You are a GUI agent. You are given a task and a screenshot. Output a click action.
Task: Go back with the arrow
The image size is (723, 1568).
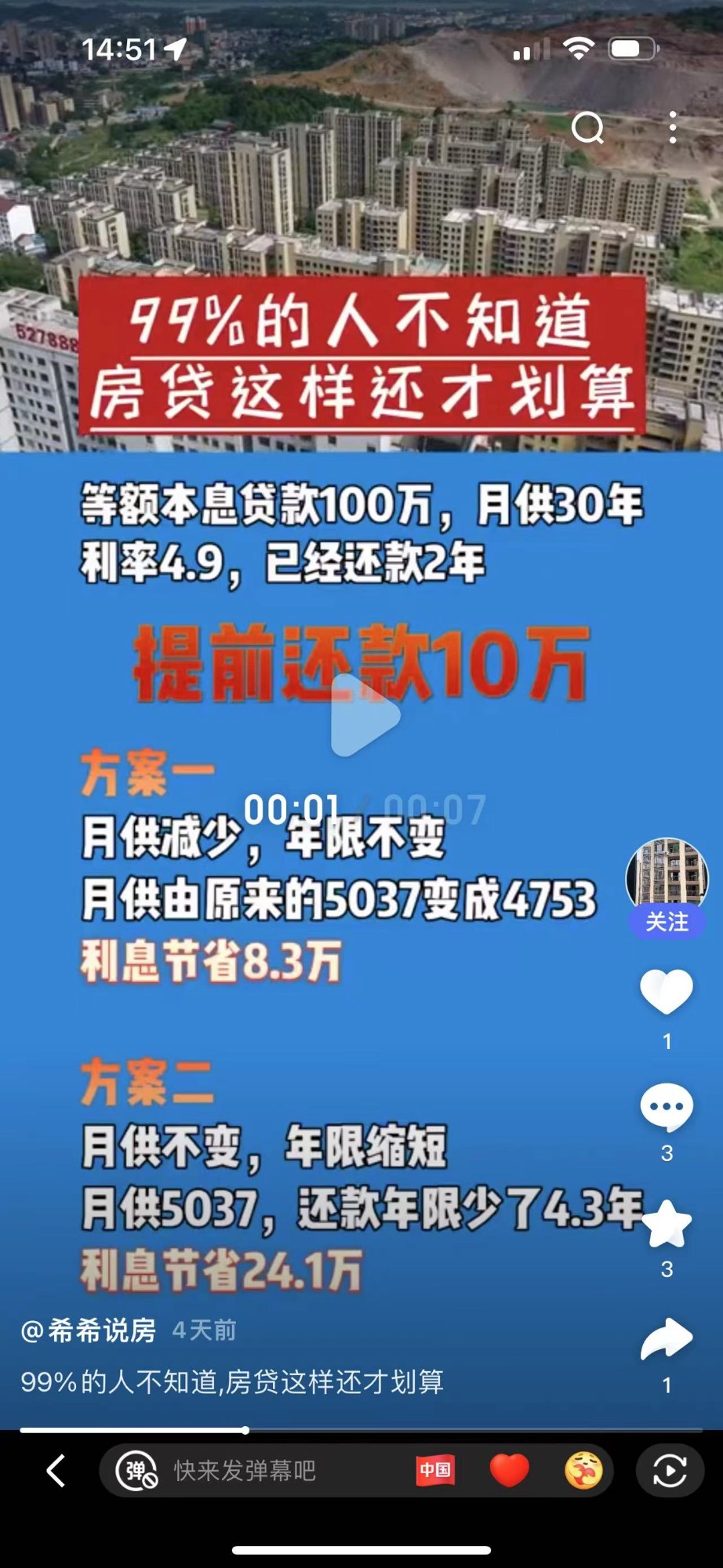coord(56,1471)
